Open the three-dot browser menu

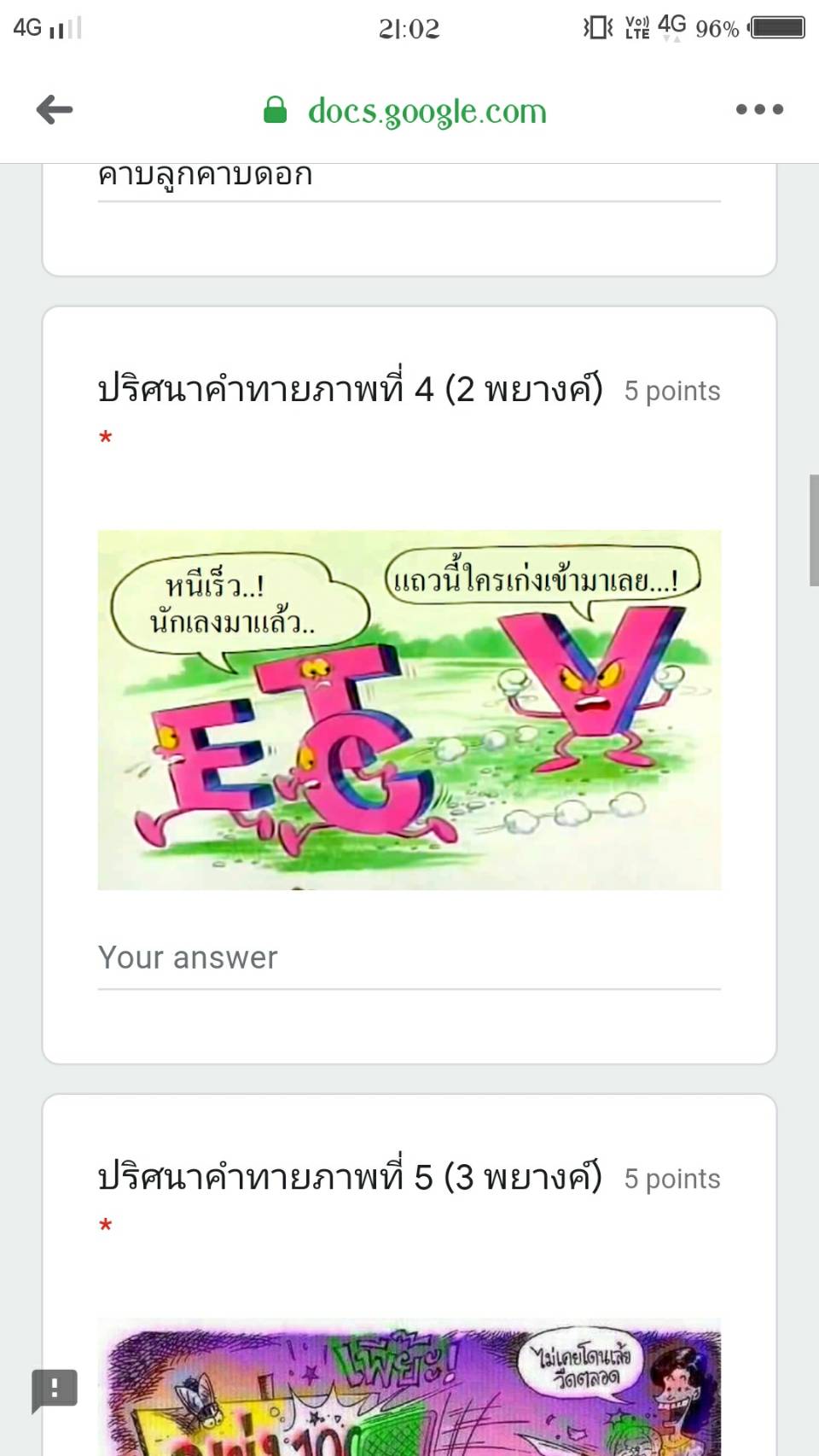click(759, 110)
